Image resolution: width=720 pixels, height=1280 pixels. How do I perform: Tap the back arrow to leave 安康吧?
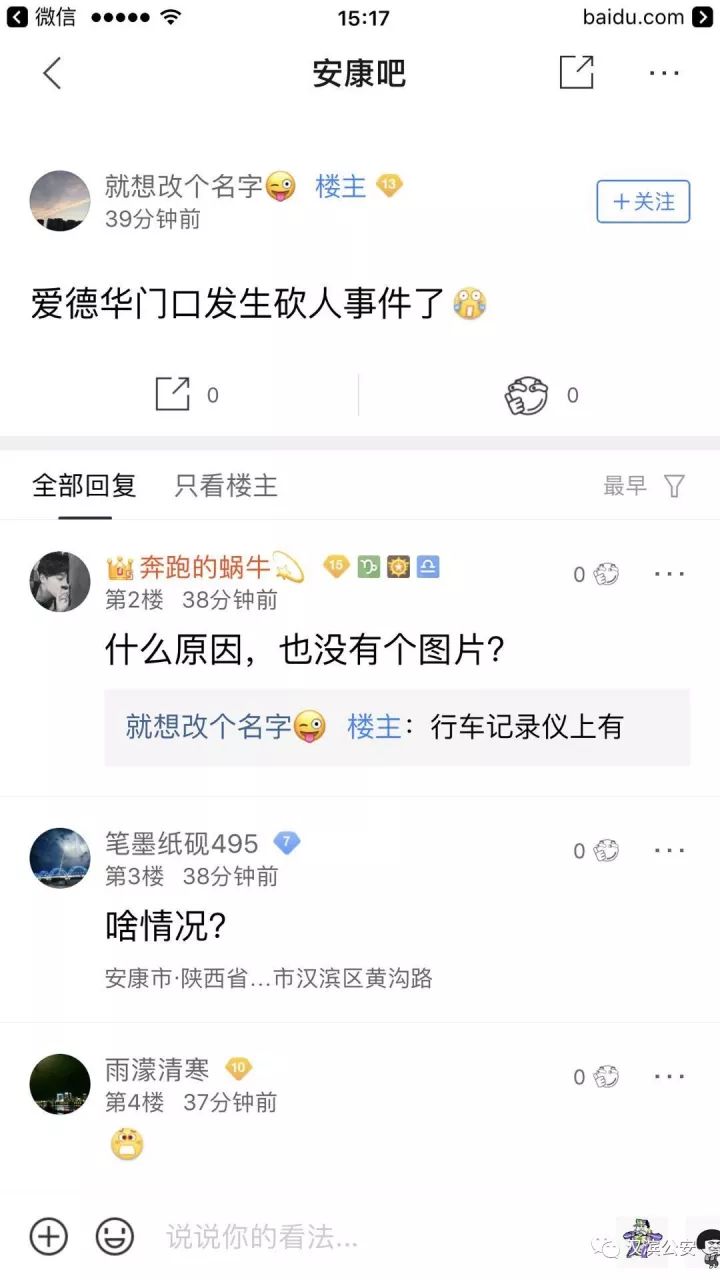tap(52, 72)
